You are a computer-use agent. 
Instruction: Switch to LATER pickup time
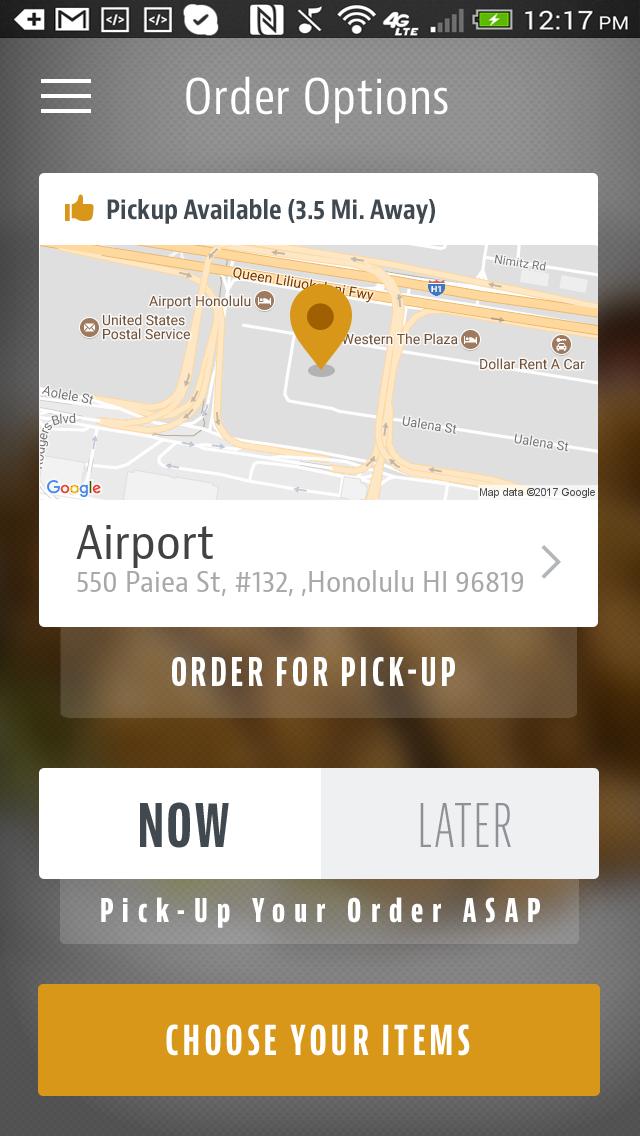(461, 824)
